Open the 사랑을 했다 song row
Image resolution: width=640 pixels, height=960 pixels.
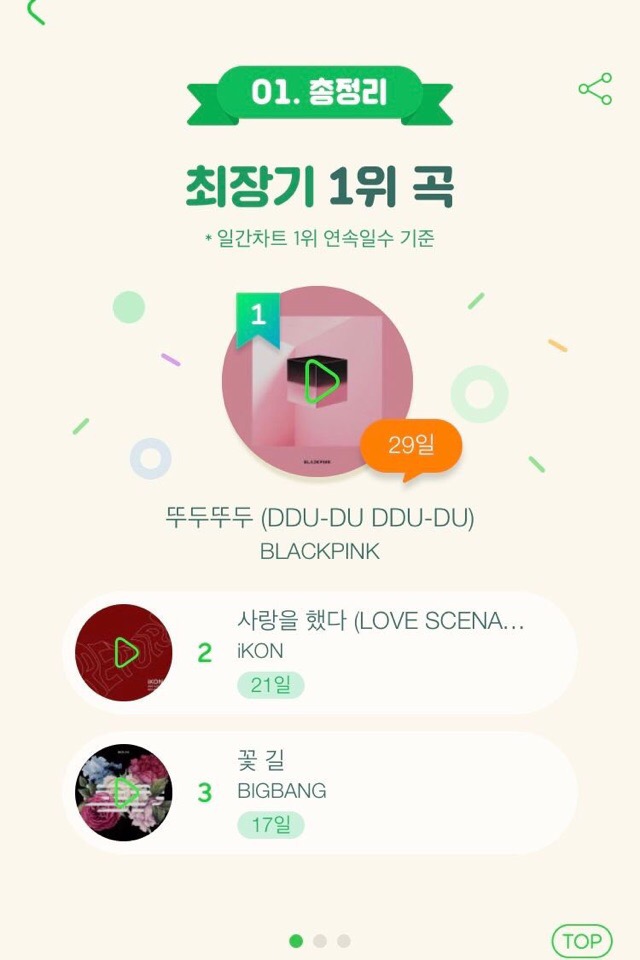[380, 652]
